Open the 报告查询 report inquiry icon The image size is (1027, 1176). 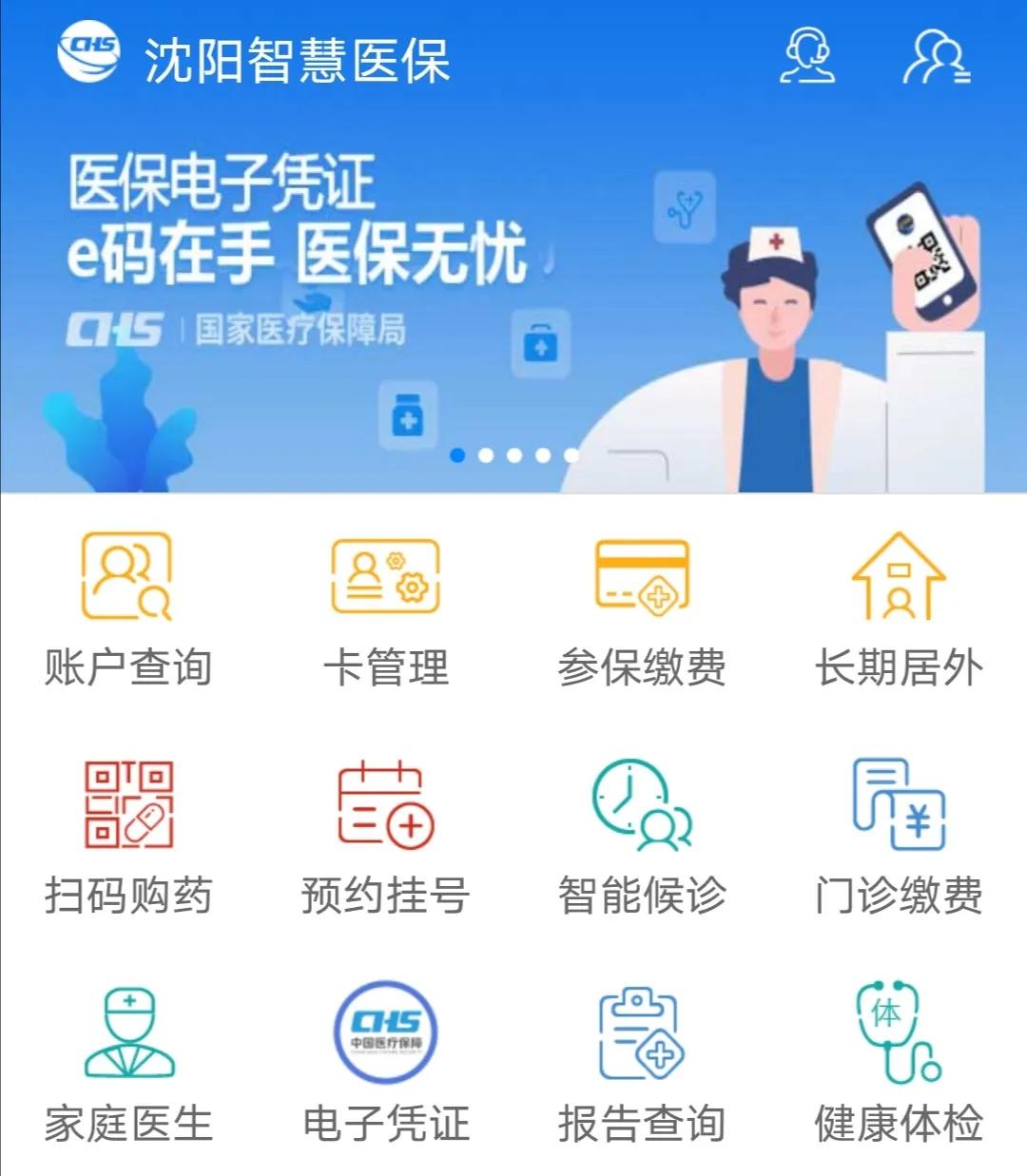point(639,1031)
